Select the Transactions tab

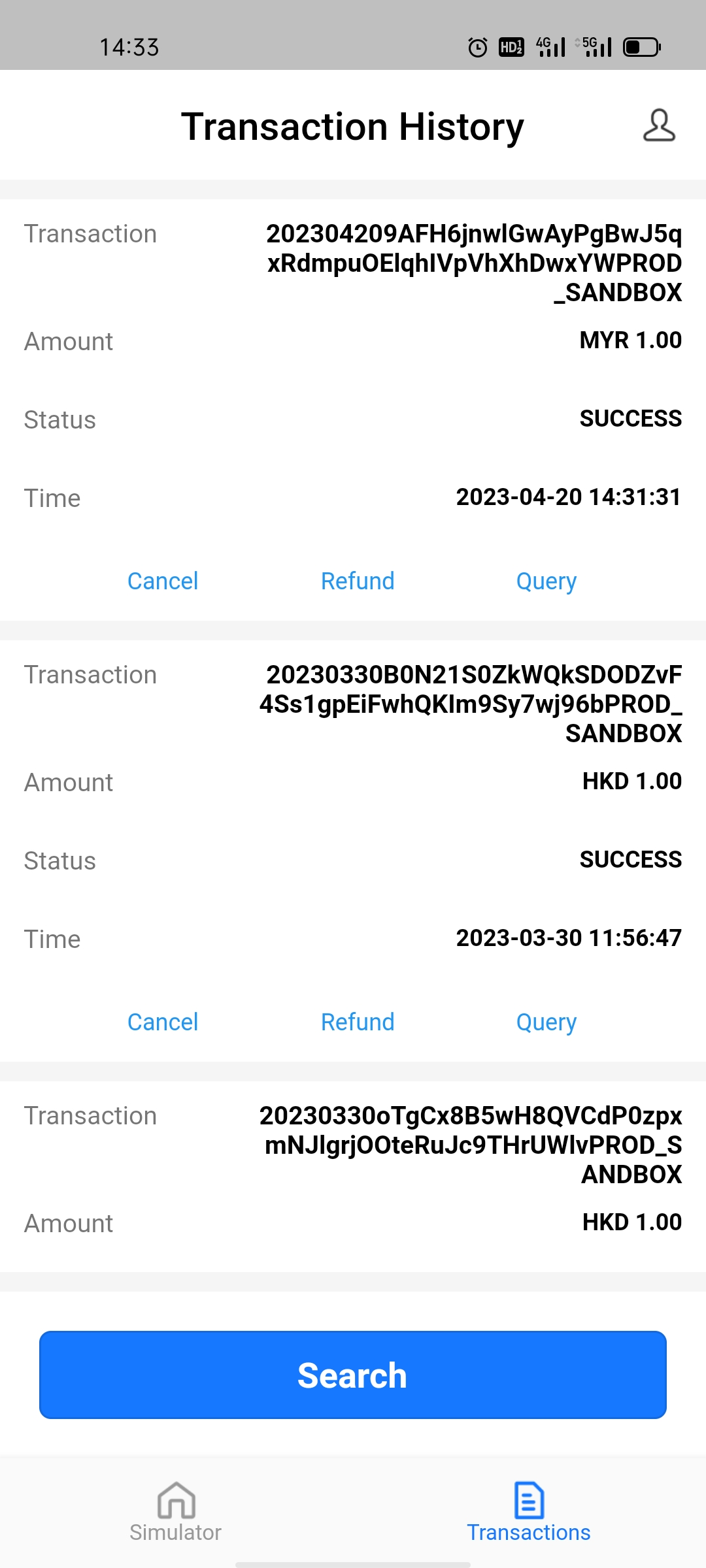pyautogui.click(x=529, y=1512)
